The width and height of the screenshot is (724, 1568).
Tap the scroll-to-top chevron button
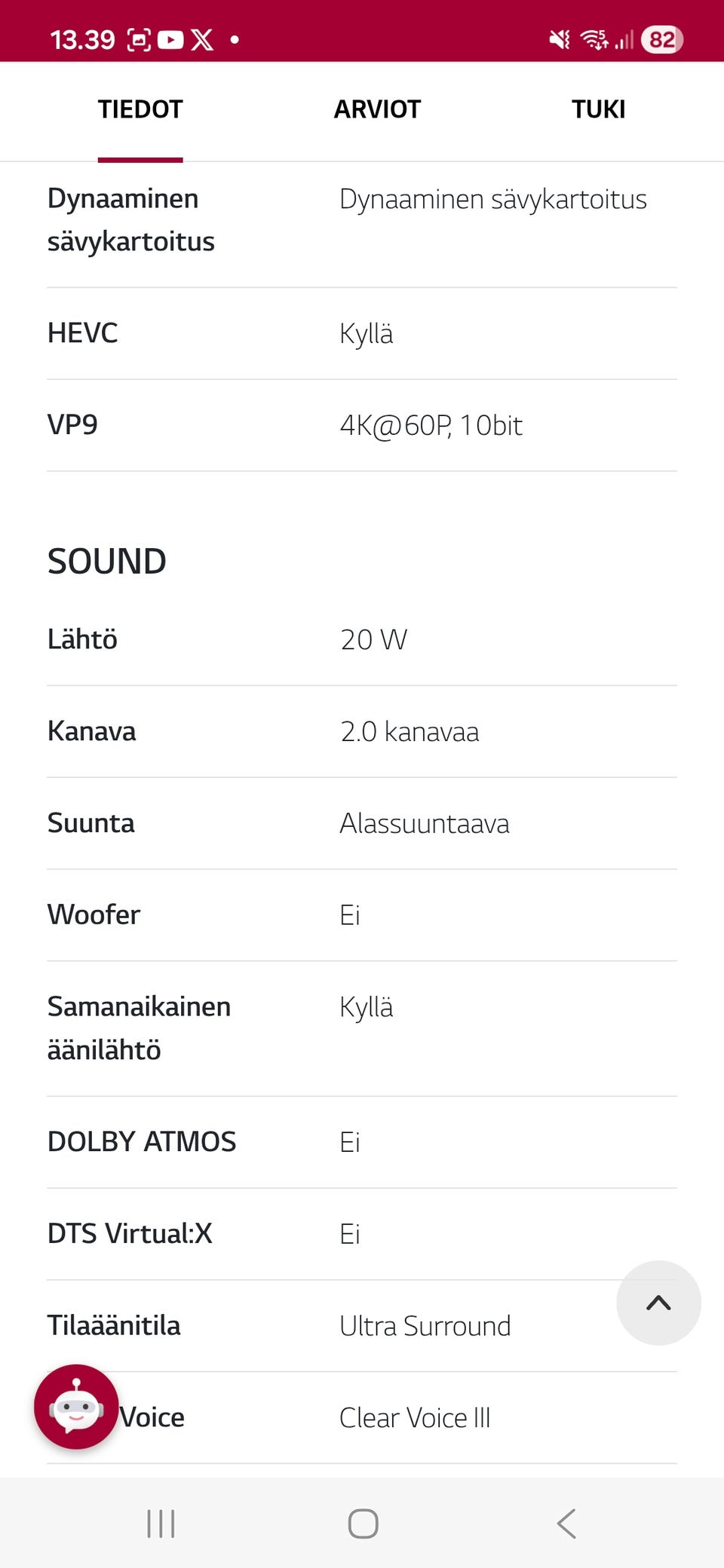[x=658, y=1303]
